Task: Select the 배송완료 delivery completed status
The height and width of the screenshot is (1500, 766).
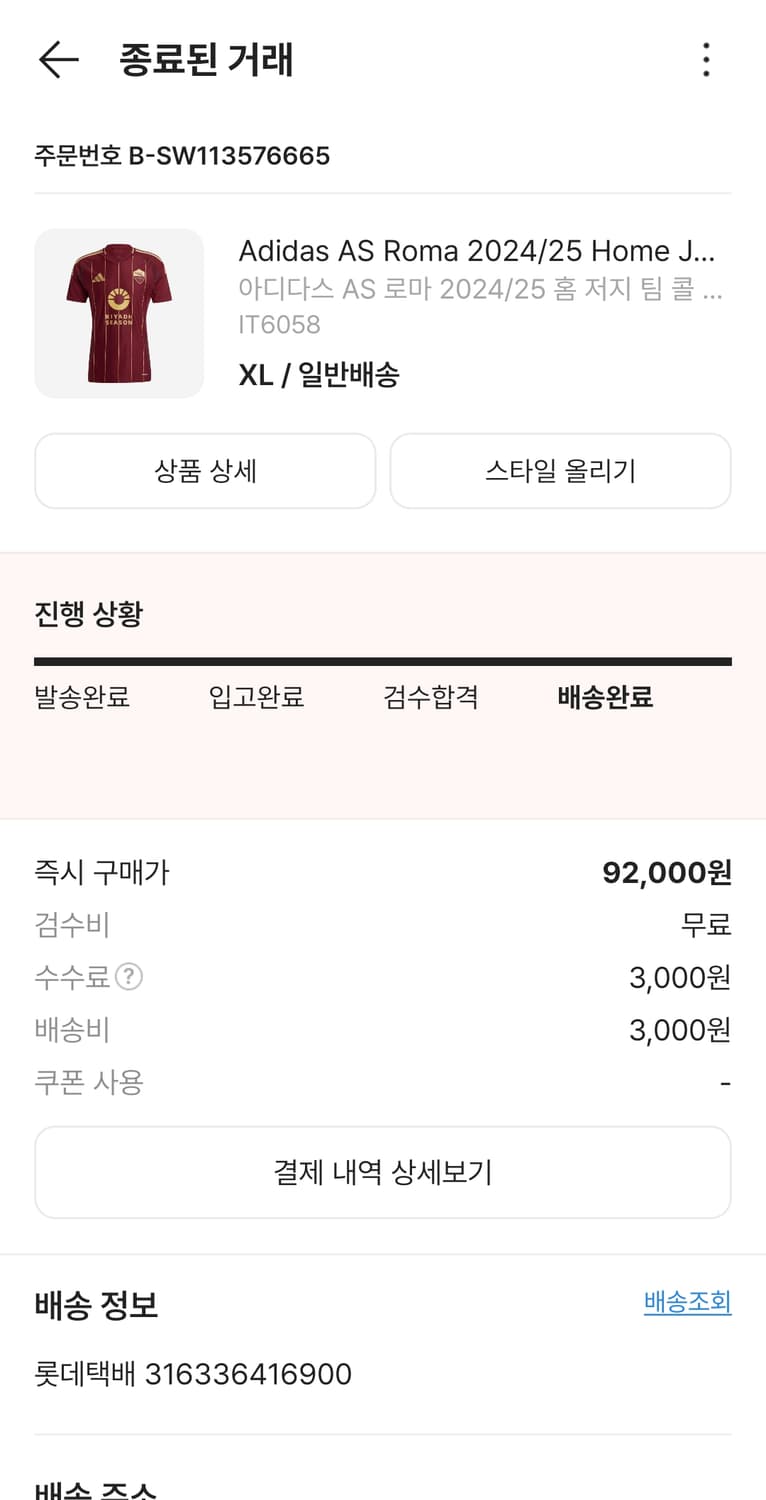Action: click(x=601, y=698)
